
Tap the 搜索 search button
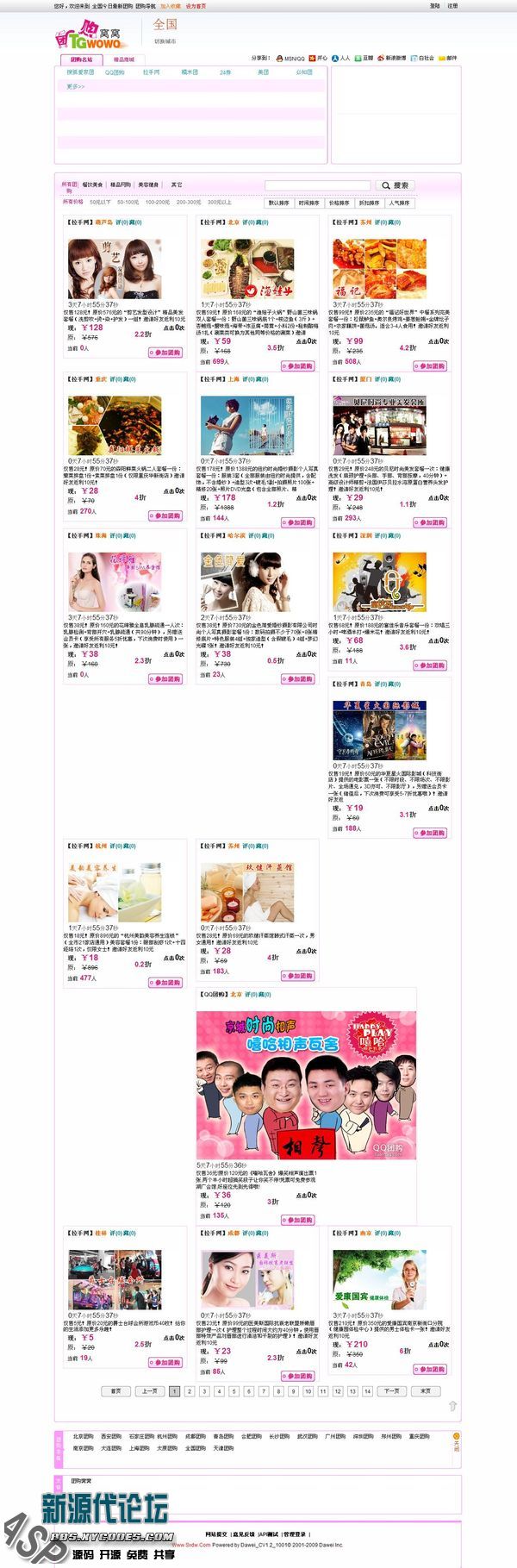(396, 185)
